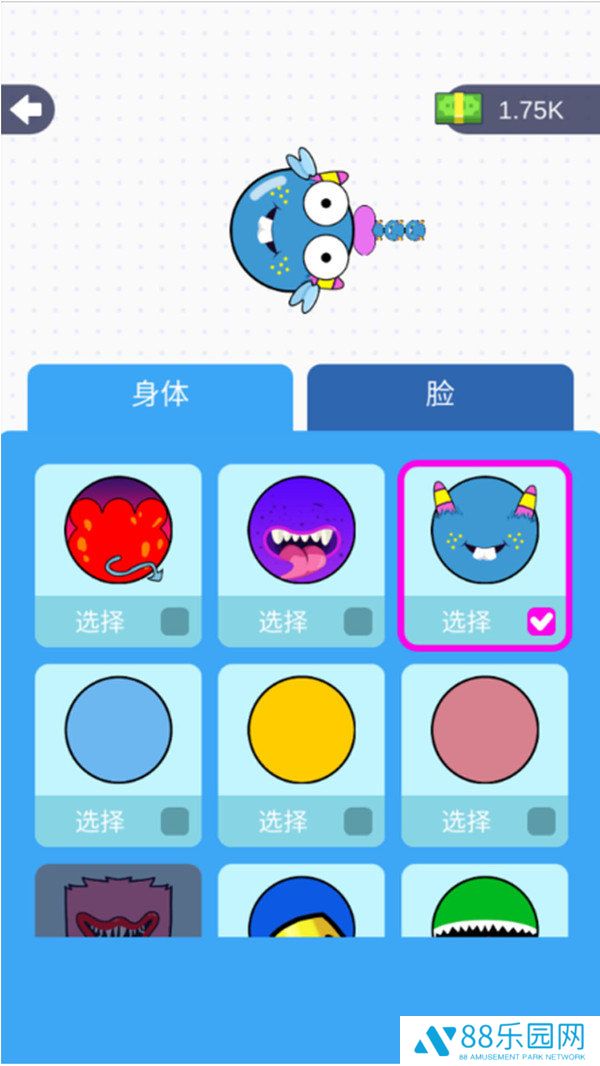
Task: Pick the purple sharp-teeth monster body
Action: click(x=118, y=902)
